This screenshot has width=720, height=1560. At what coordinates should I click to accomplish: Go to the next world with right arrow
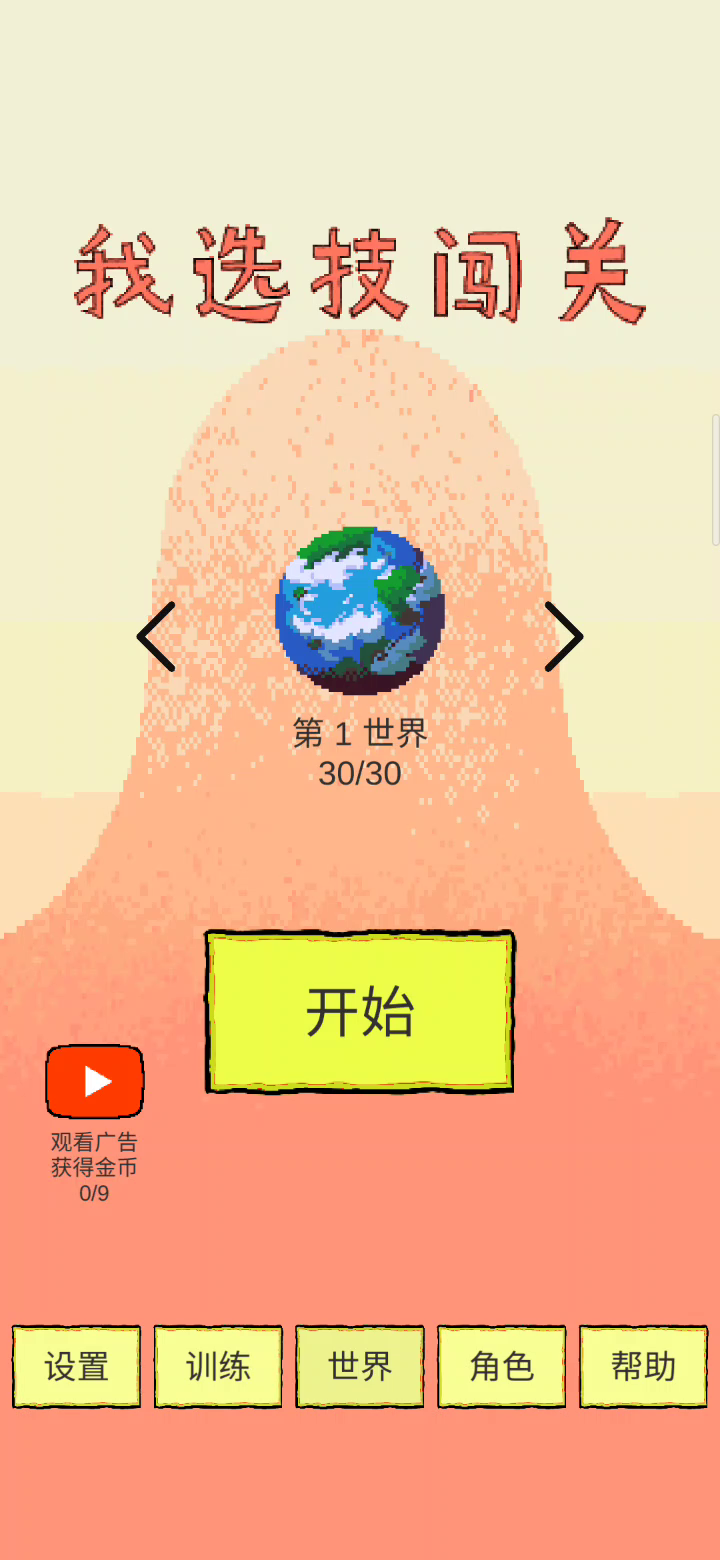tap(564, 637)
